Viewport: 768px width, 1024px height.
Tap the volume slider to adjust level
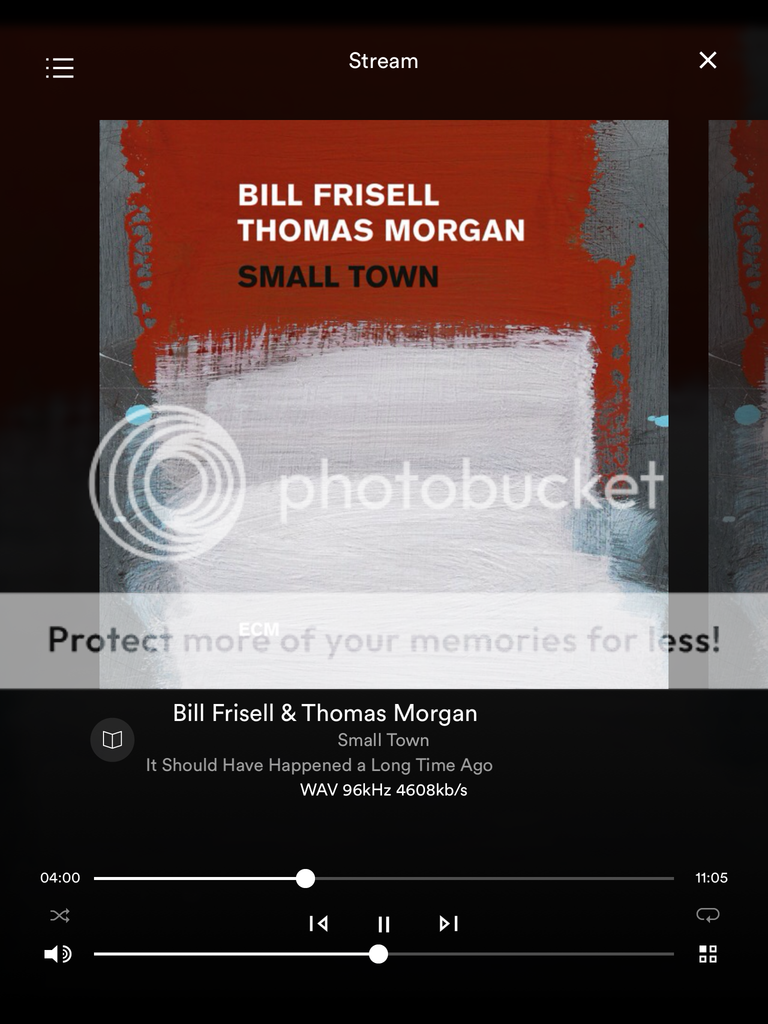(x=520, y=954)
